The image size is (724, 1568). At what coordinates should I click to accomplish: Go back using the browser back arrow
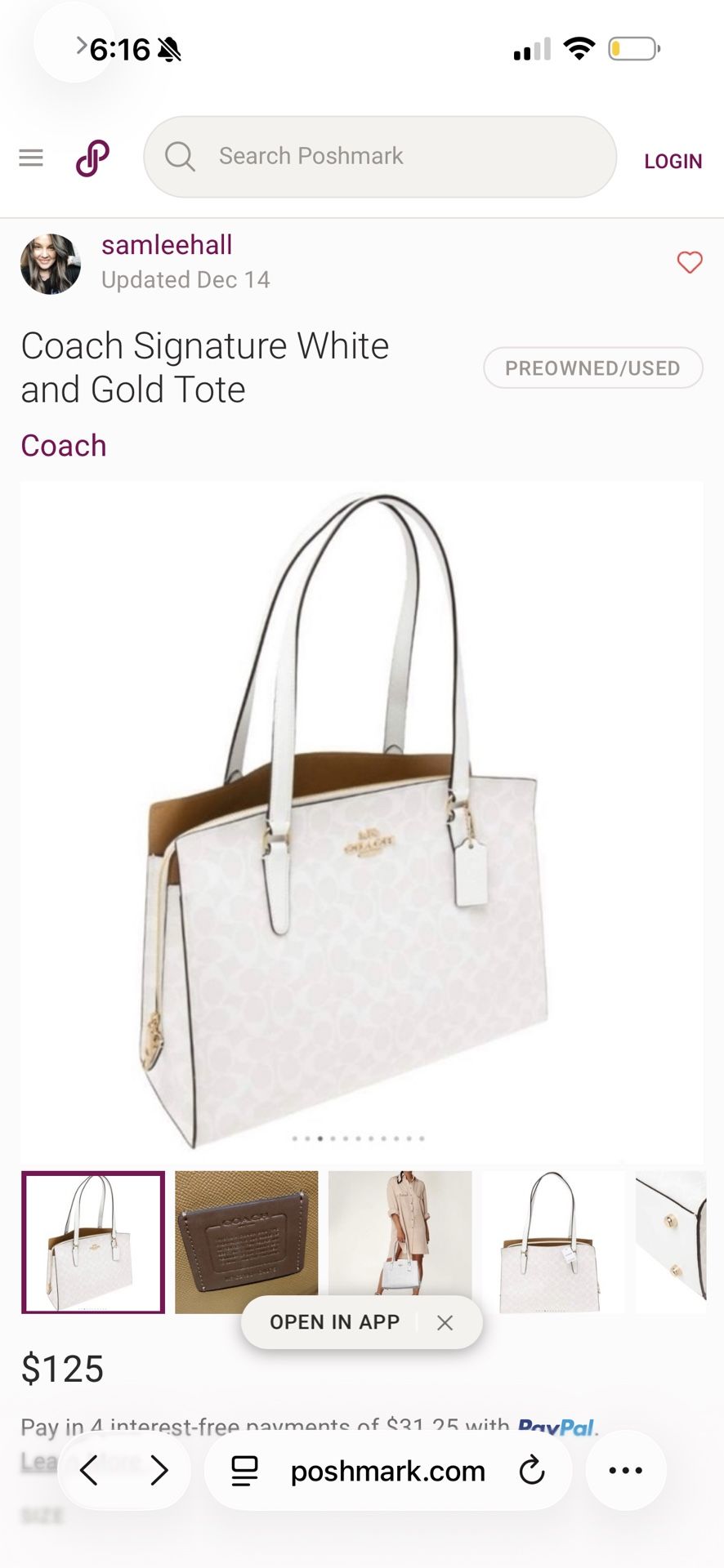click(90, 1470)
